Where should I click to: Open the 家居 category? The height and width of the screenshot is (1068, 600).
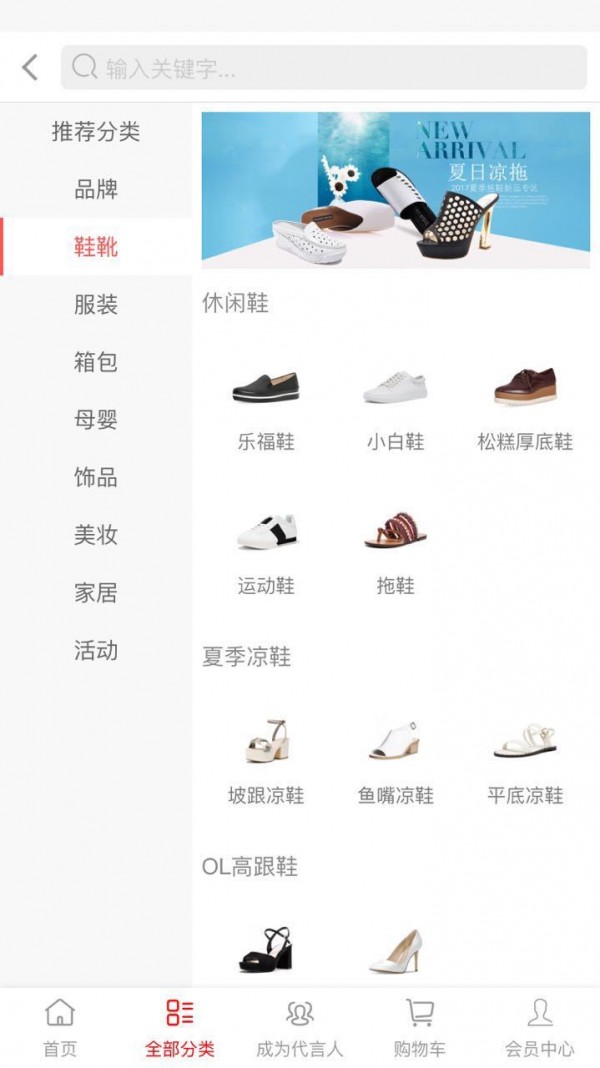click(x=96, y=593)
